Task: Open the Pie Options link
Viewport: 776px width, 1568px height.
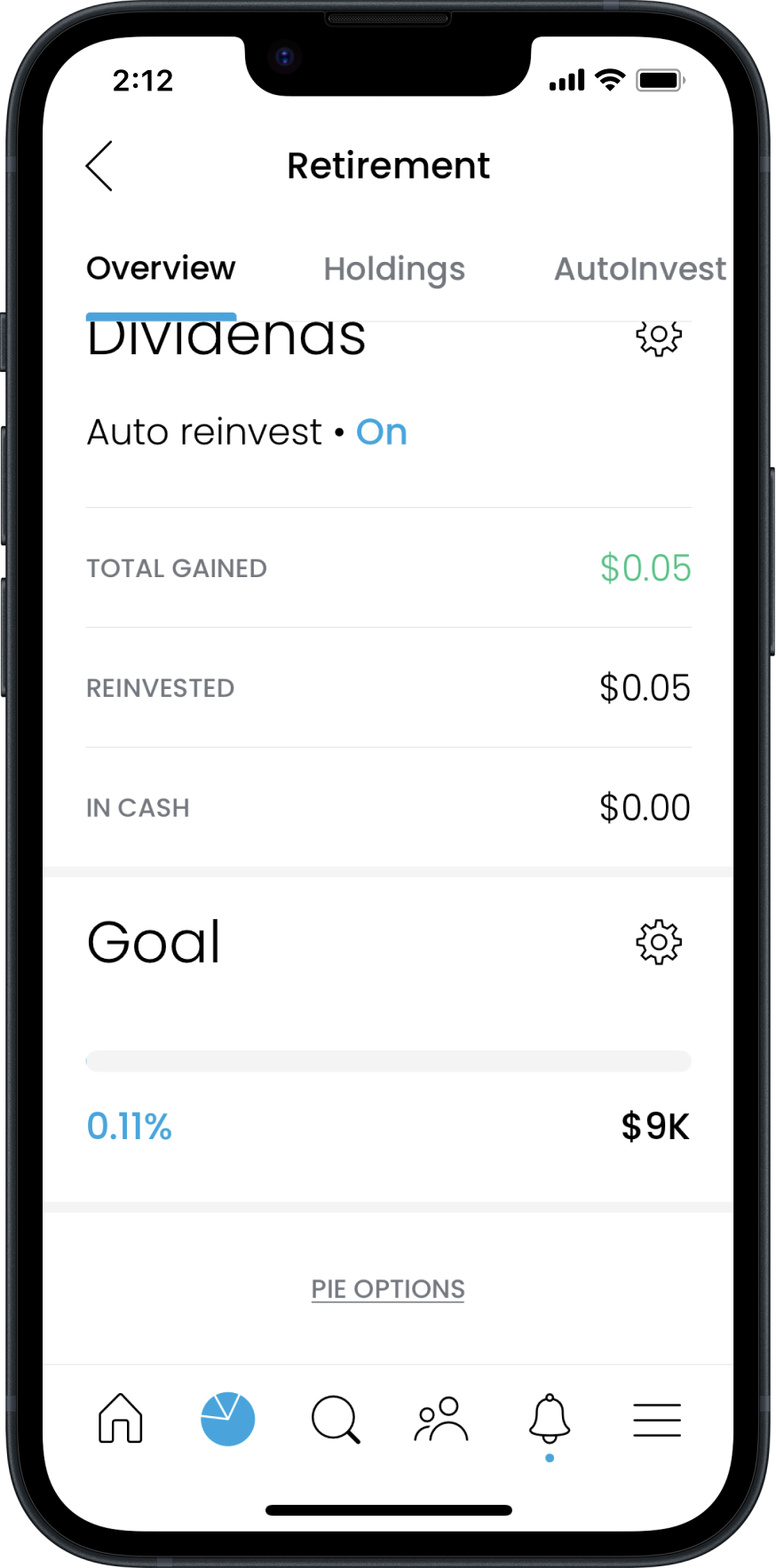Action: (x=388, y=1289)
